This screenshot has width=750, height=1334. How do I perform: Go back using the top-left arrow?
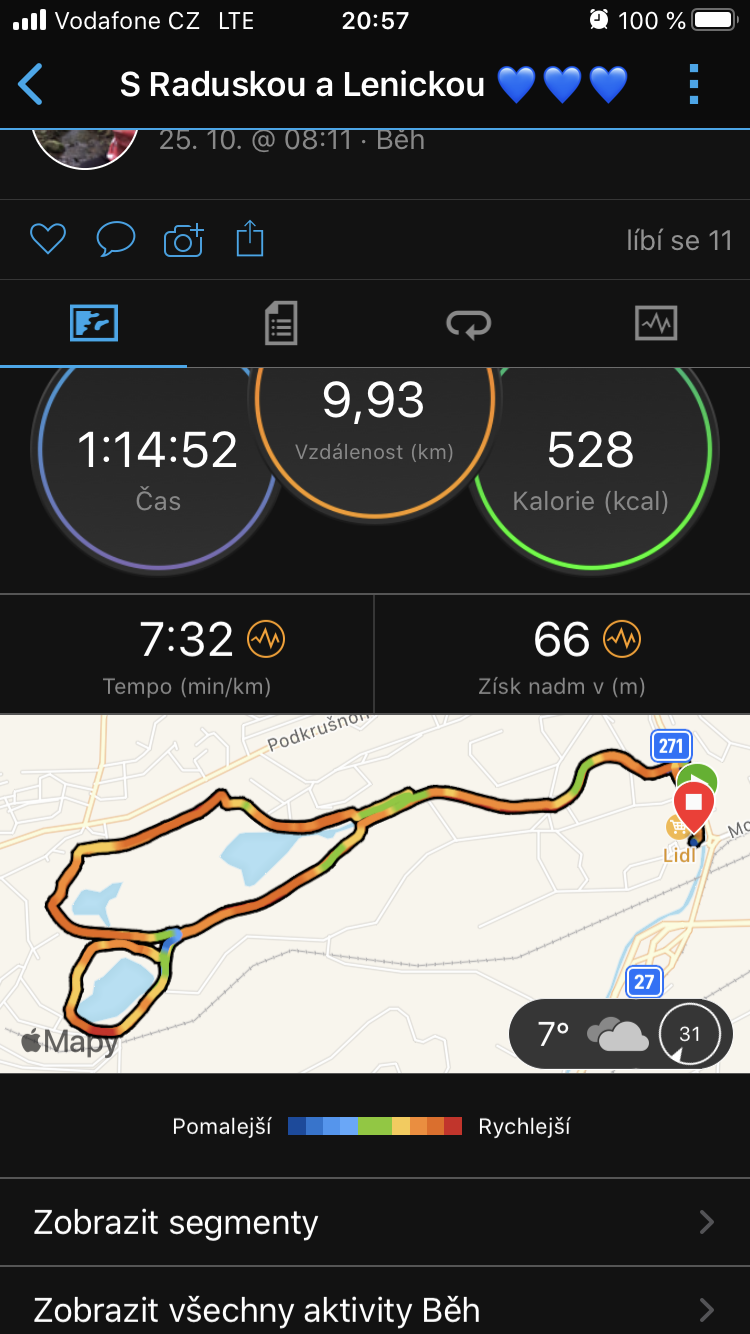point(31,84)
